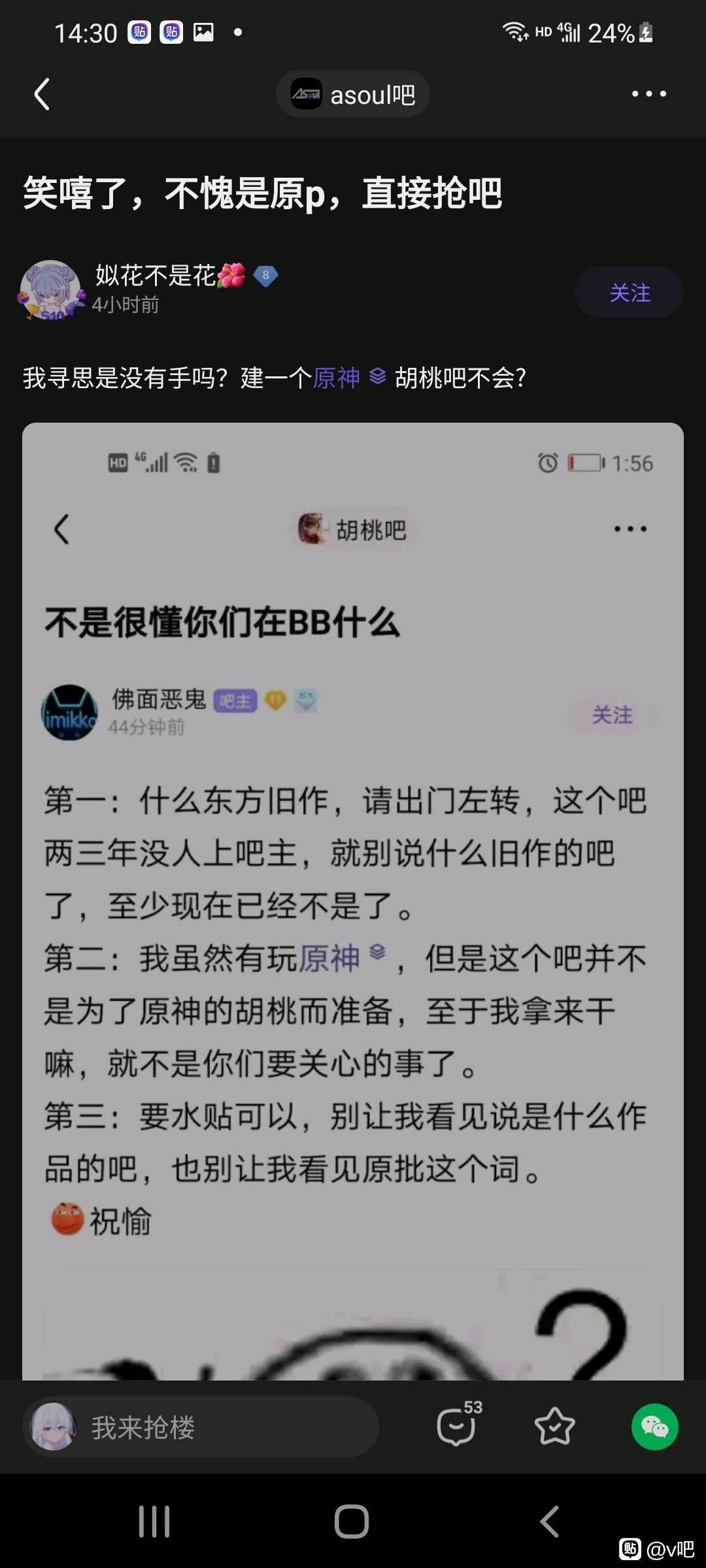706x1568 pixels.
Task: Go to the system home screen
Action: (x=352, y=1522)
